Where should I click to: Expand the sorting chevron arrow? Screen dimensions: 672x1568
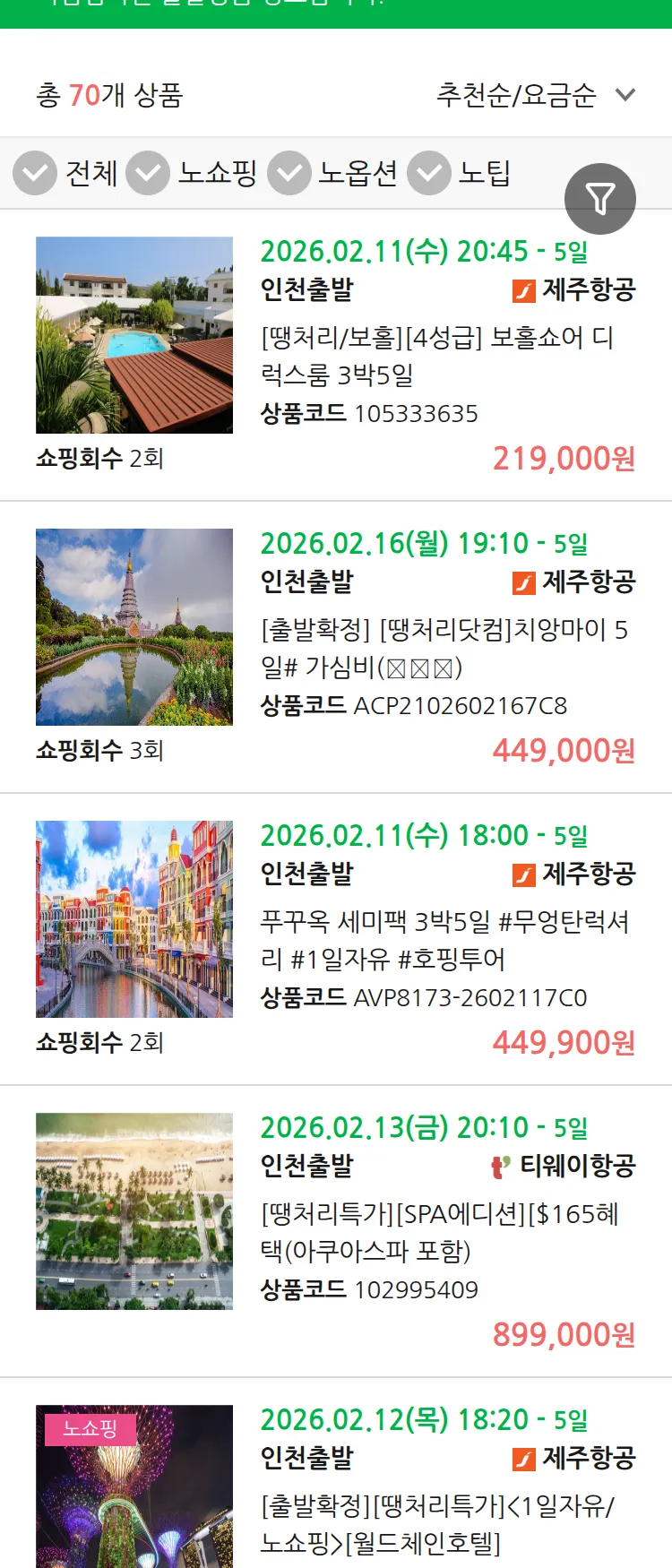[625, 95]
